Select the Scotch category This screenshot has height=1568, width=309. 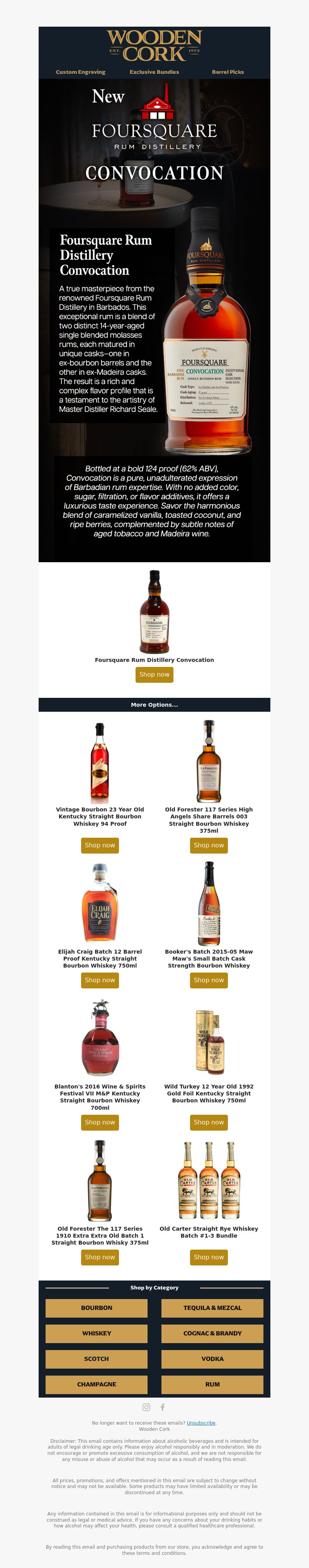pyautogui.click(x=96, y=1359)
